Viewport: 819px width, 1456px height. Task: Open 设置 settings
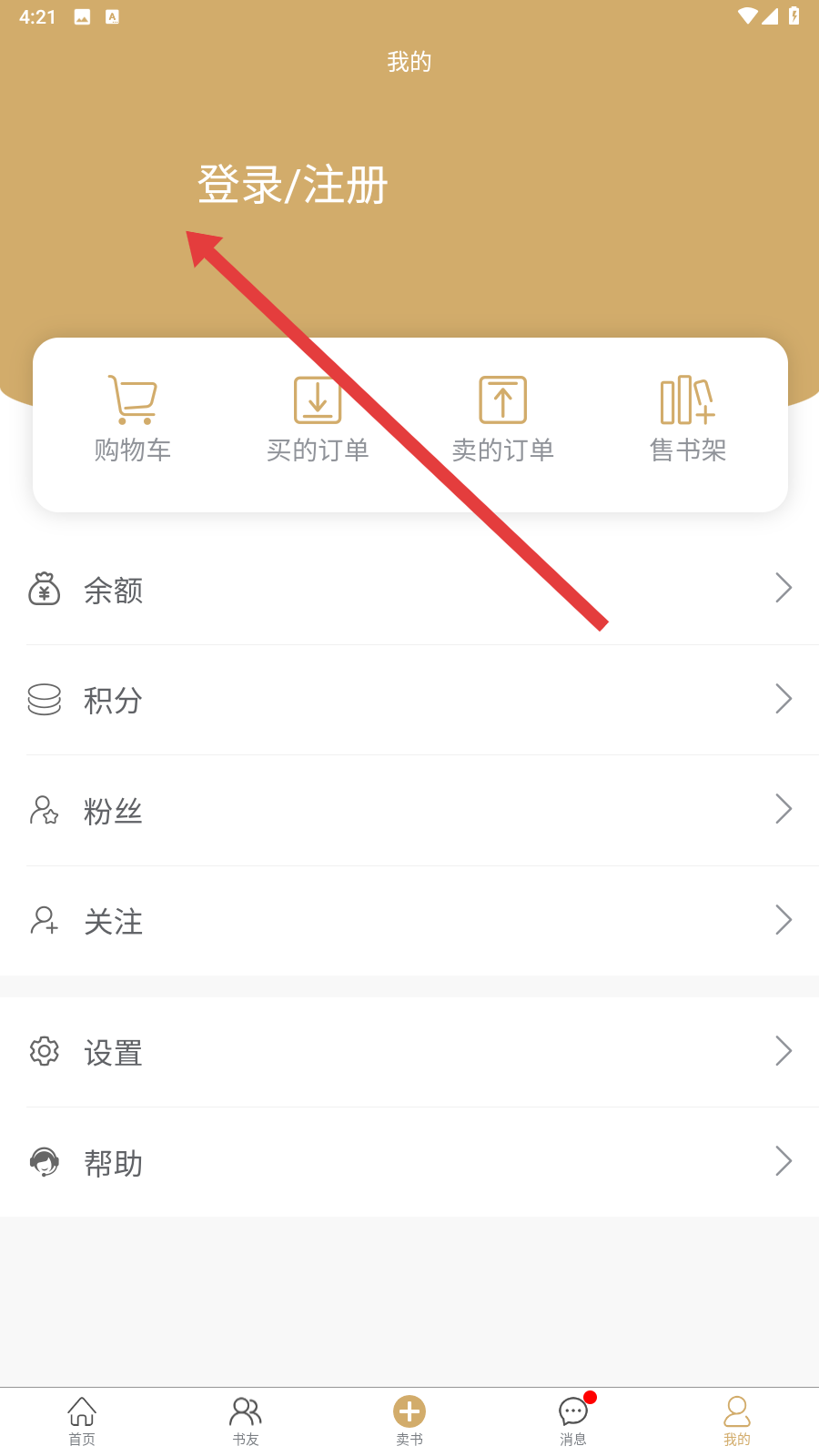[409, 1052]
